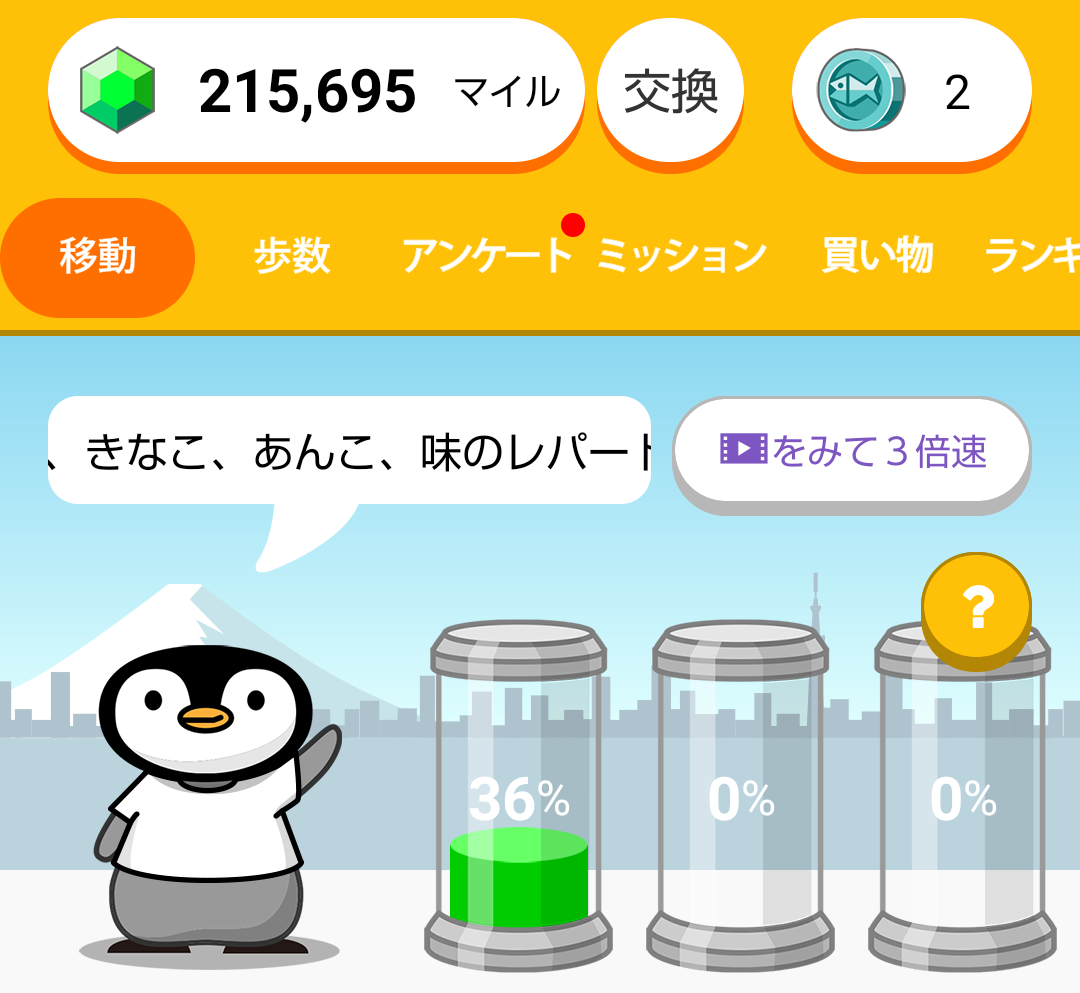The height and width of the screenshot is (993, 1080).
Task: Watch video for 3倍速 boost
Action: tap(852, 451)
